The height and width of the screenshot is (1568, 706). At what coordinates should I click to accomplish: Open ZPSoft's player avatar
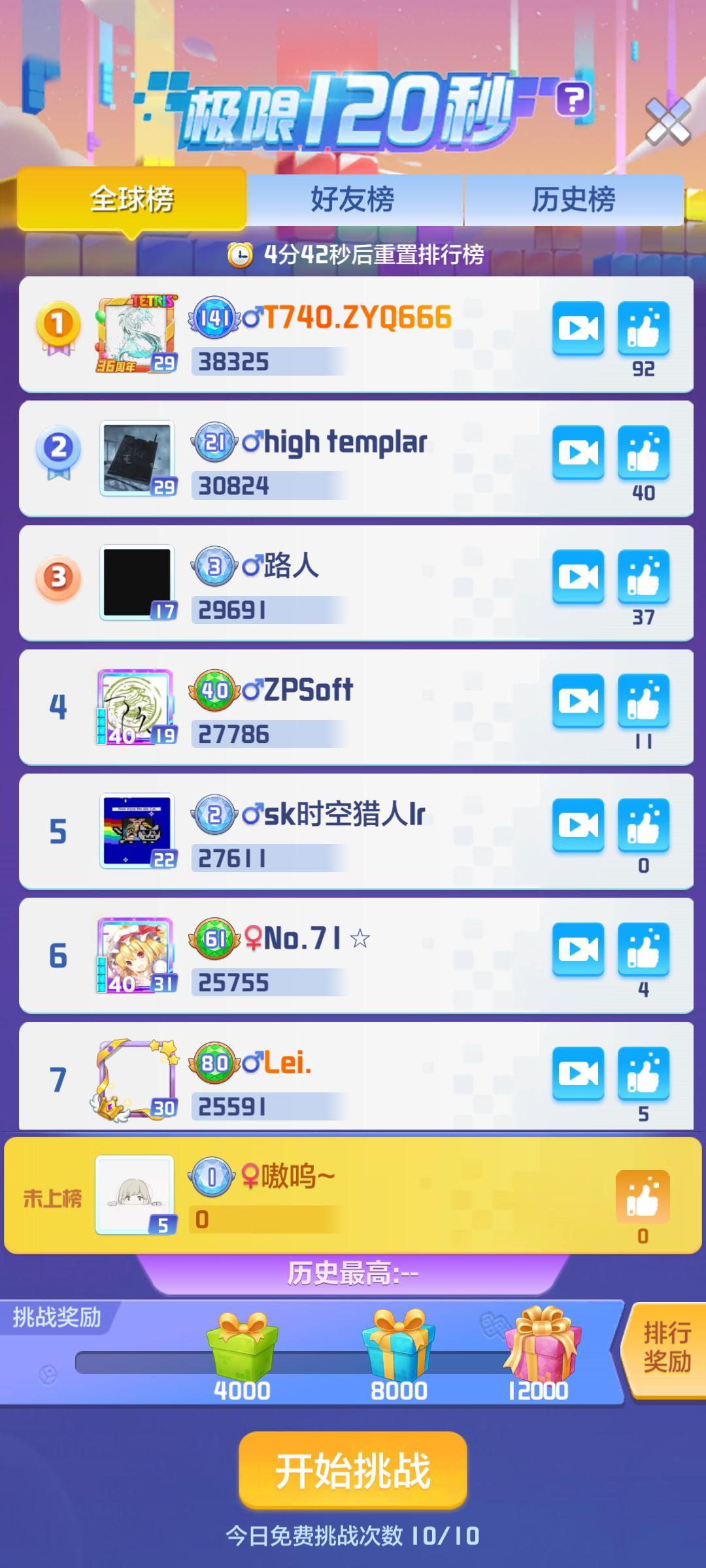[136, 707]
